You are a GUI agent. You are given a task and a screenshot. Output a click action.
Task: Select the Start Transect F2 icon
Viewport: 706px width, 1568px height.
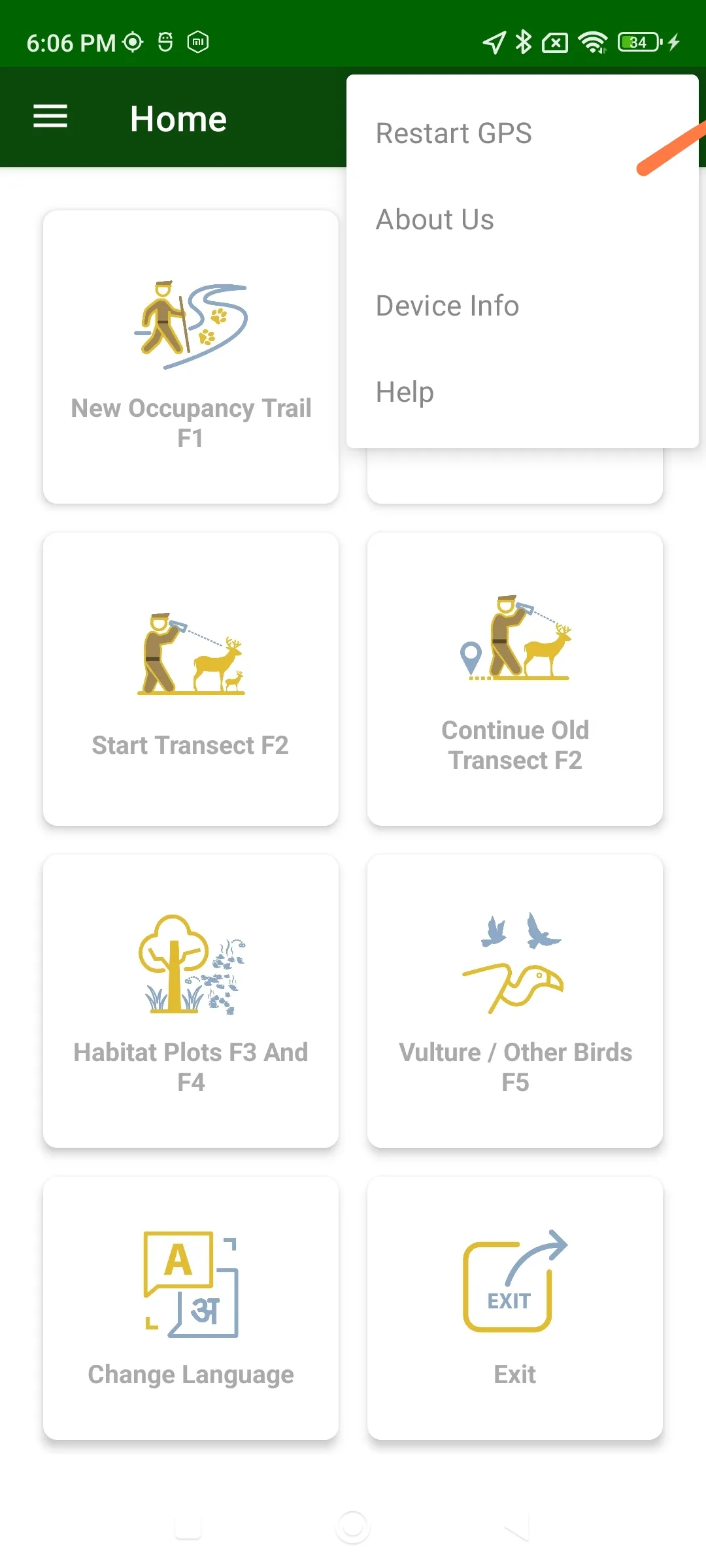pyautogui.click(x=190, y=653)
